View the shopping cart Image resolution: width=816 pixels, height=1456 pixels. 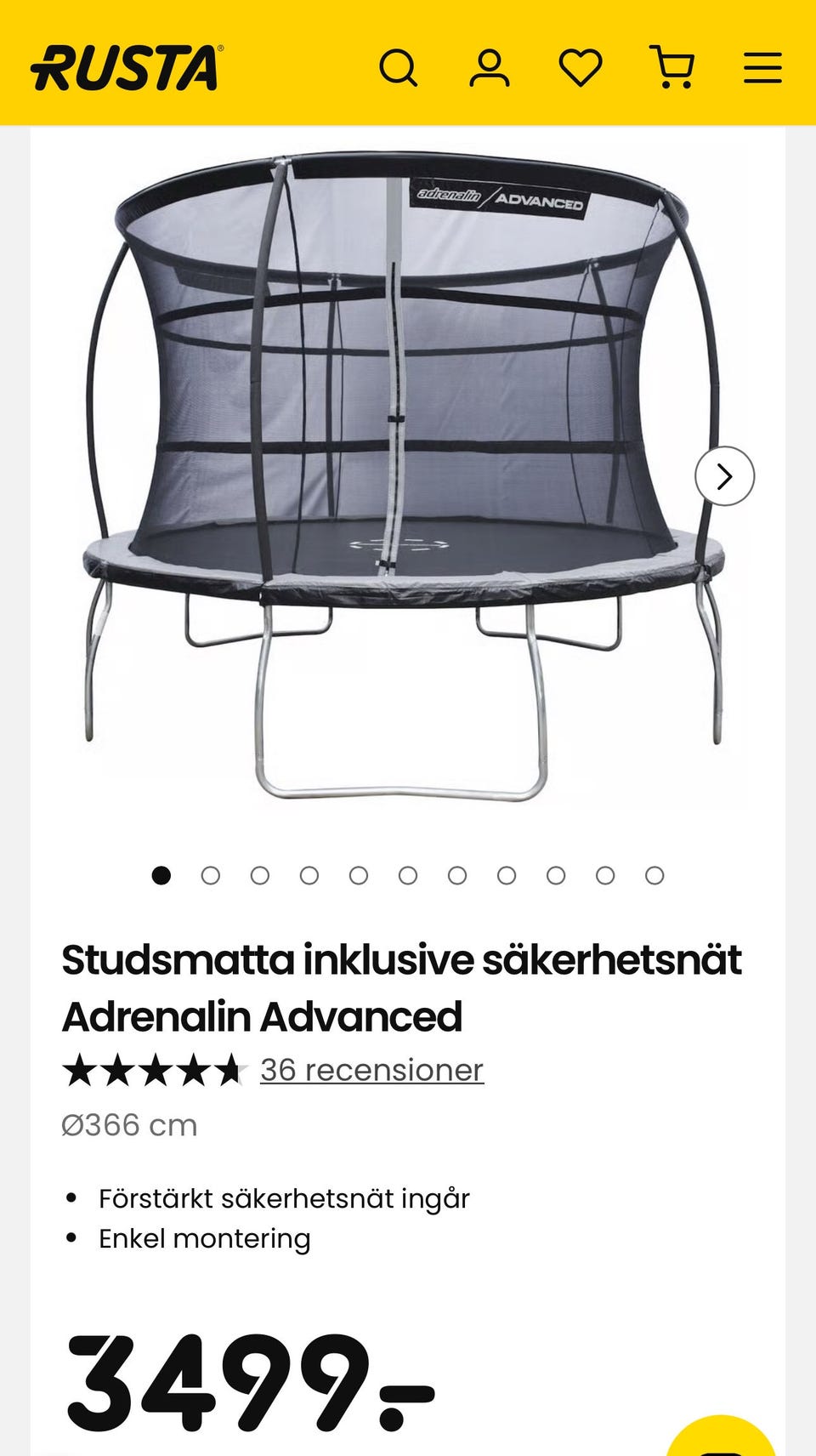coord(672,68)
